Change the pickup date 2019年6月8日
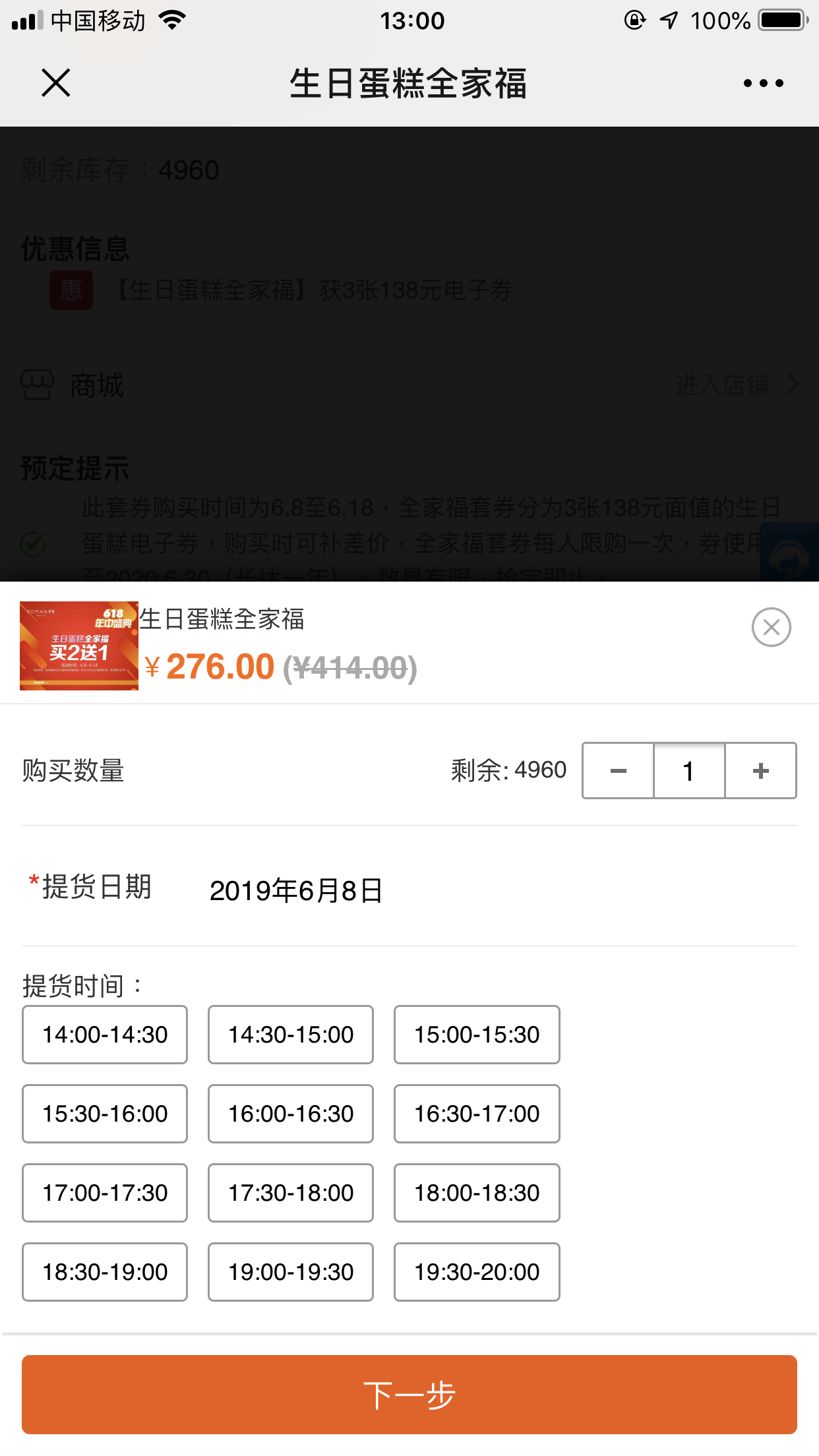Screen dimensions: 819x1456 click(296, 891)
